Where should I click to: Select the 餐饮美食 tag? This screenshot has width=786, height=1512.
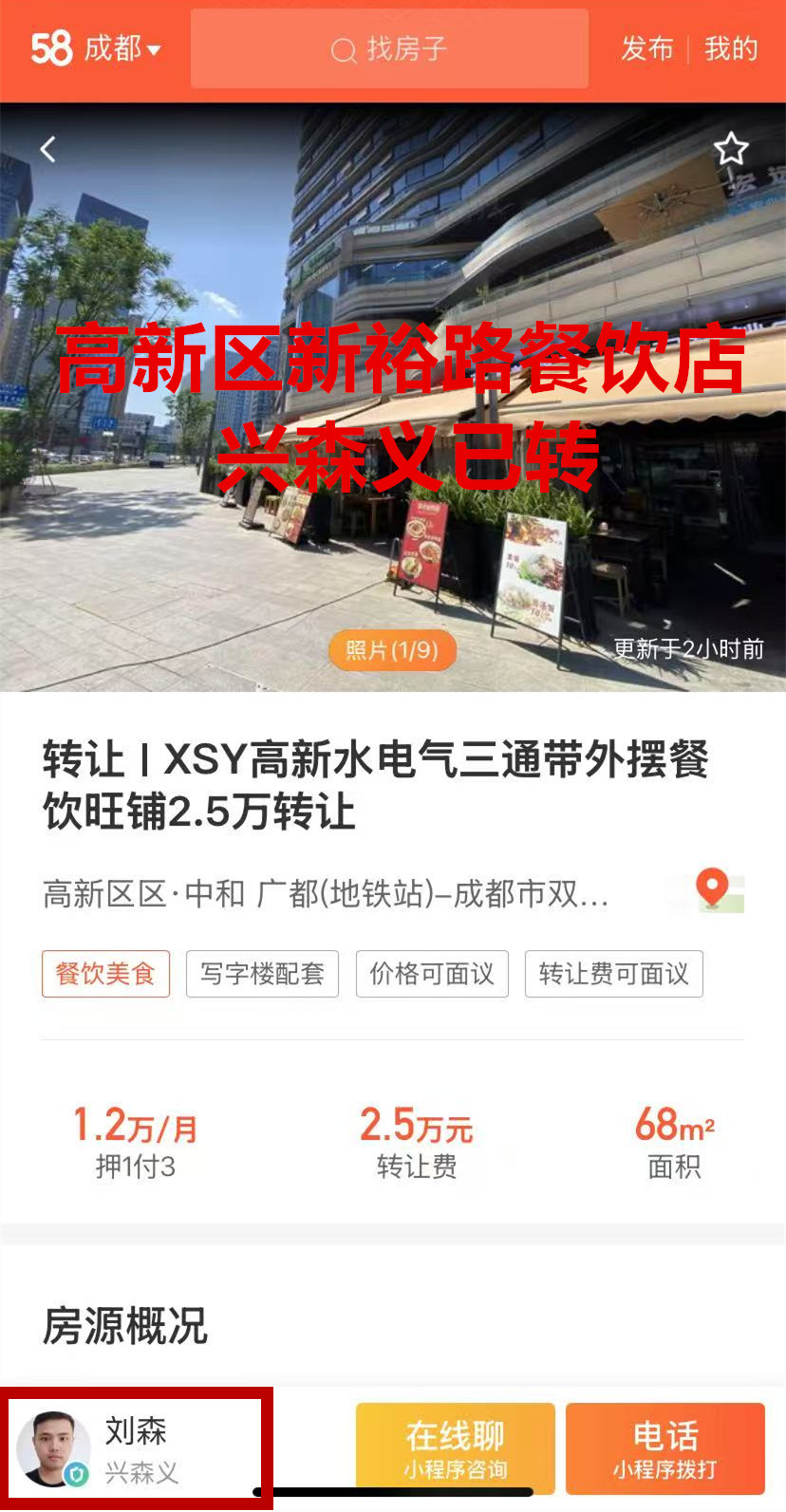[x=105, y=974]
